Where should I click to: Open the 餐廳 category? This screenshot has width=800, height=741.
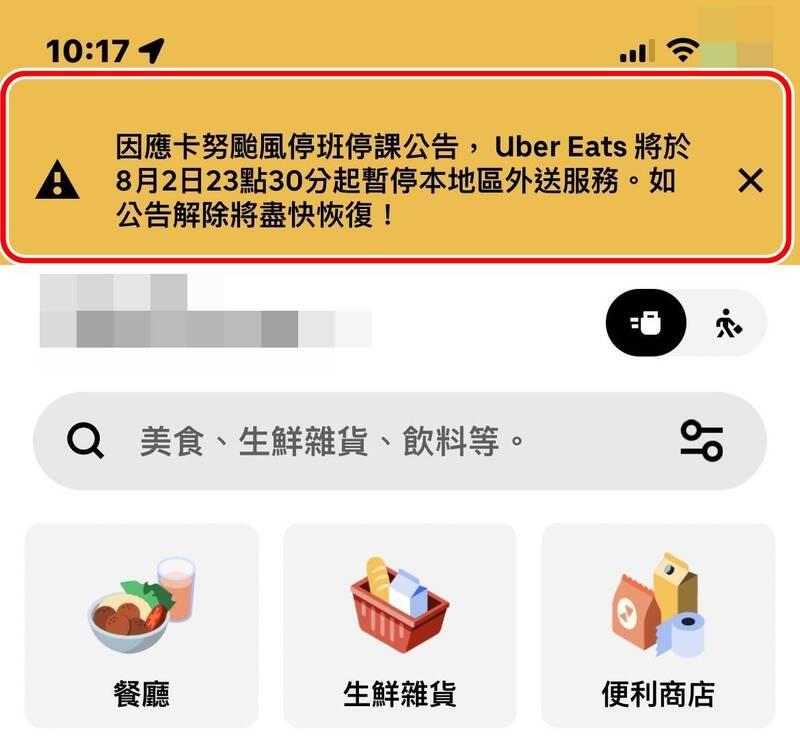pos(141,625)
